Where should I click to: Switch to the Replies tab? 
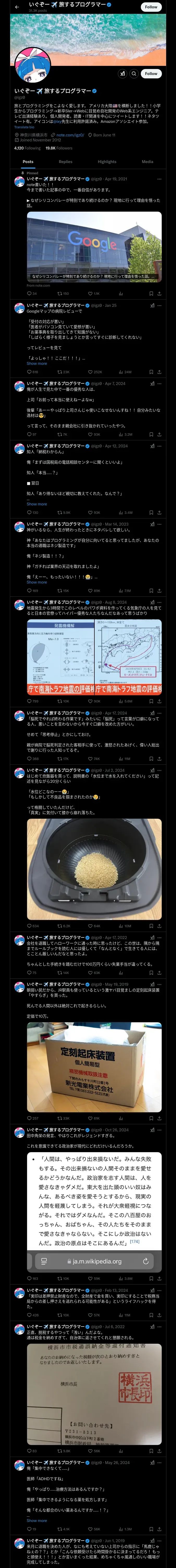click(65, 162)
